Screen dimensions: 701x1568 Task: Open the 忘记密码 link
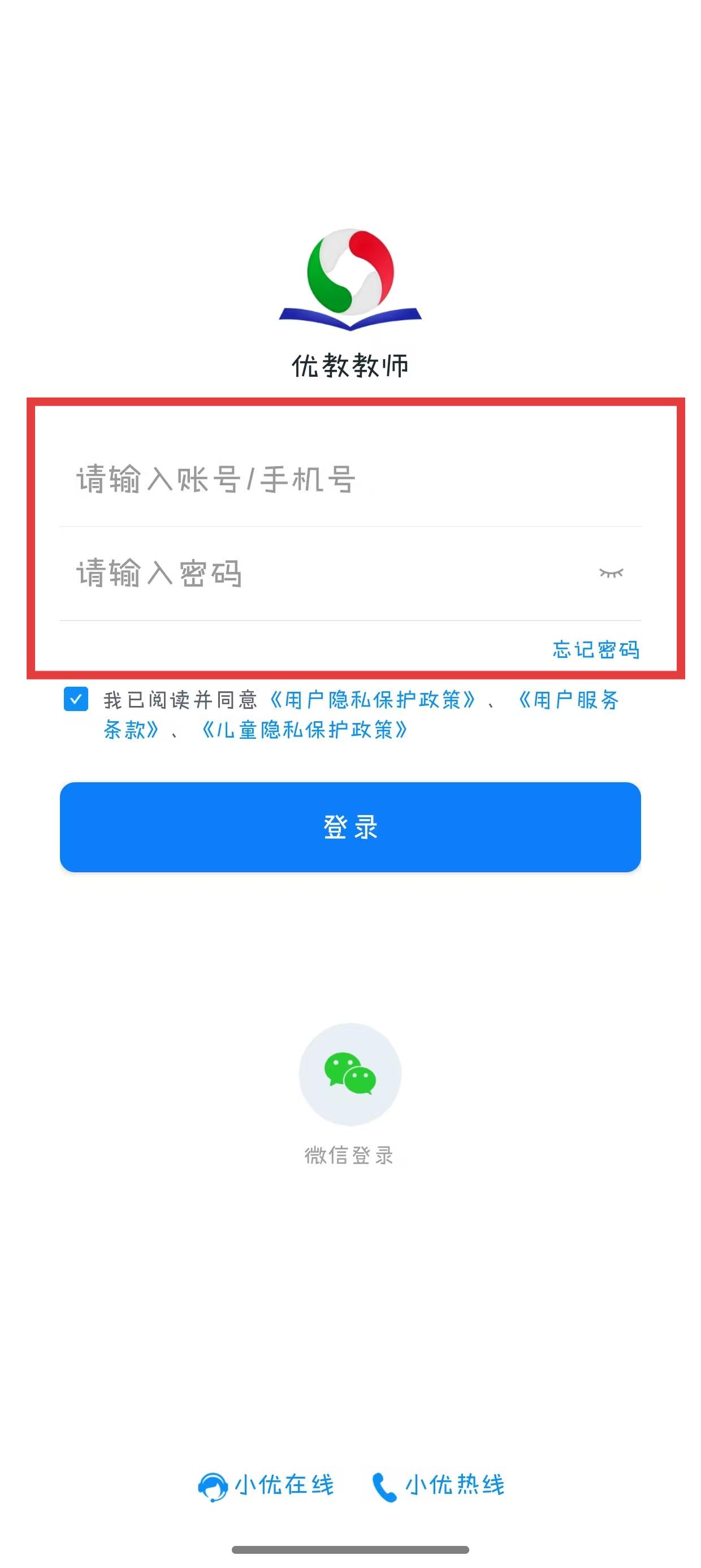[596, 649]
